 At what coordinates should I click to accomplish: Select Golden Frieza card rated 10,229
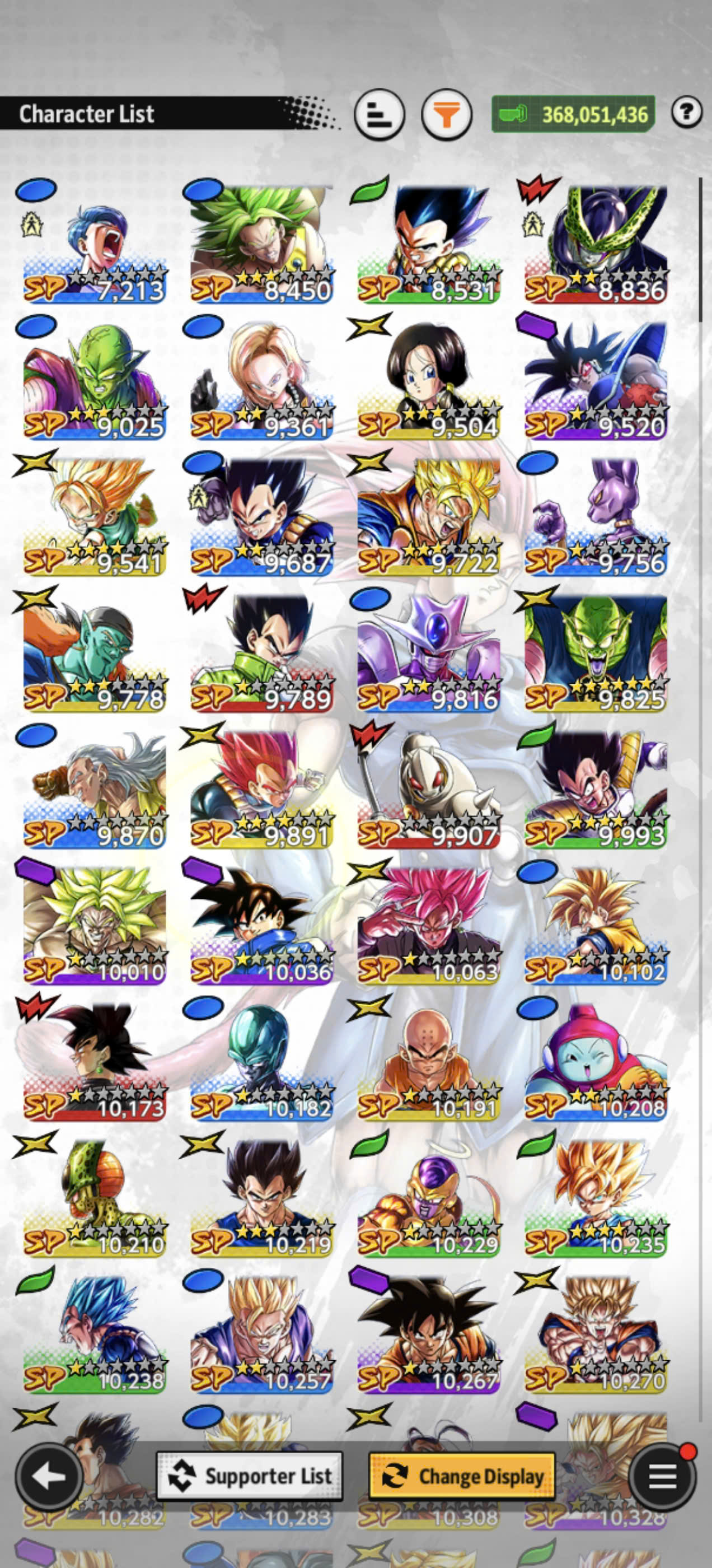[x=429, y=1199]
